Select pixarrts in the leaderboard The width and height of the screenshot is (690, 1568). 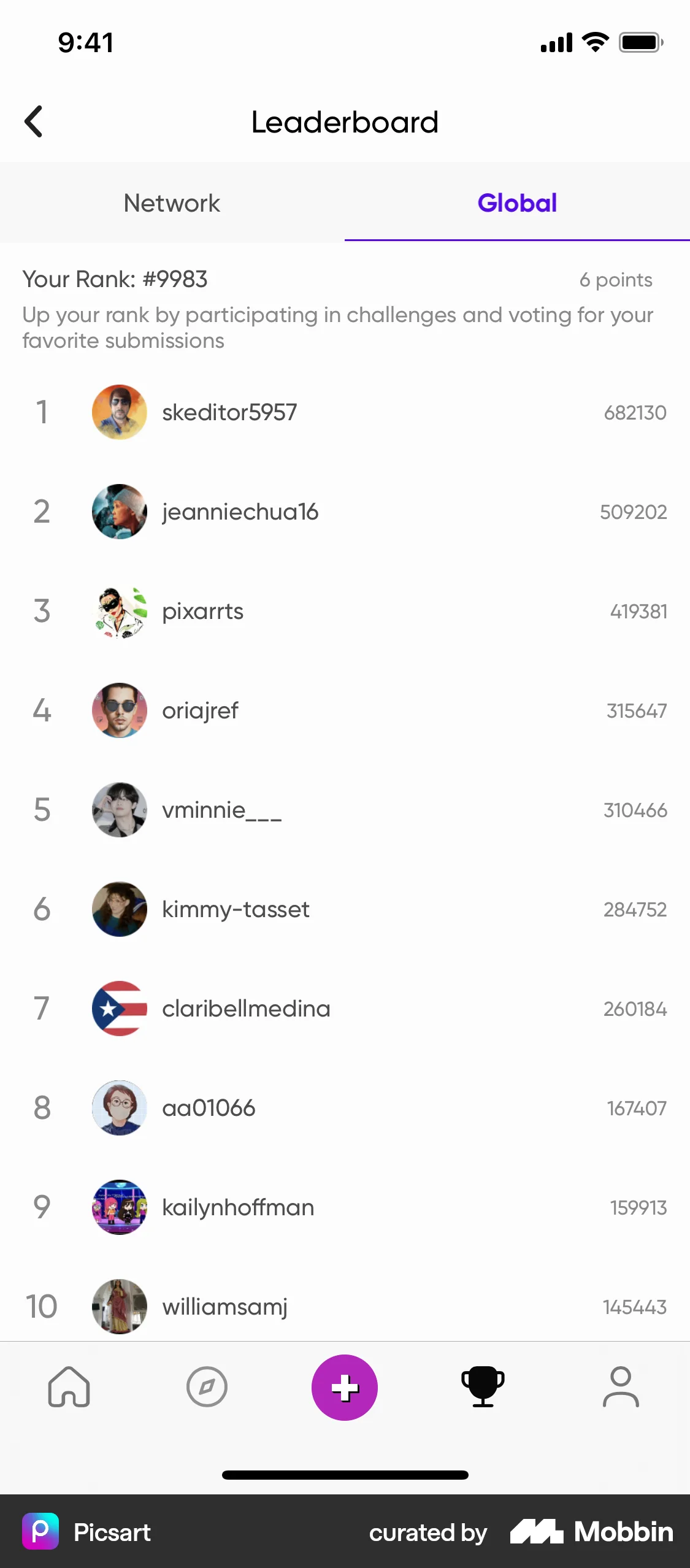[x=203, y=611]
